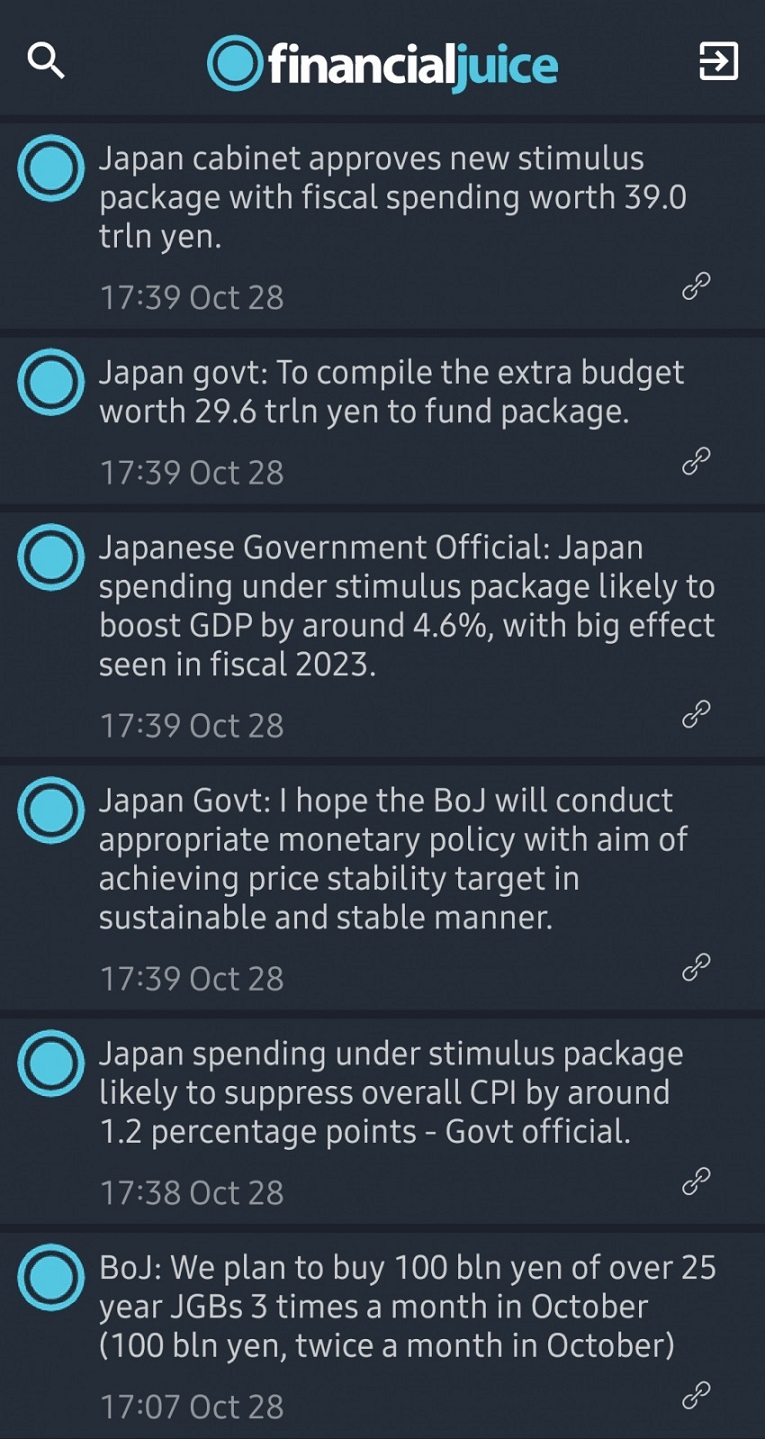Copy link for BoJ 25 year JGBs headline
The height and width of the screenshot is (1439, 765).
pos(696,1395)
